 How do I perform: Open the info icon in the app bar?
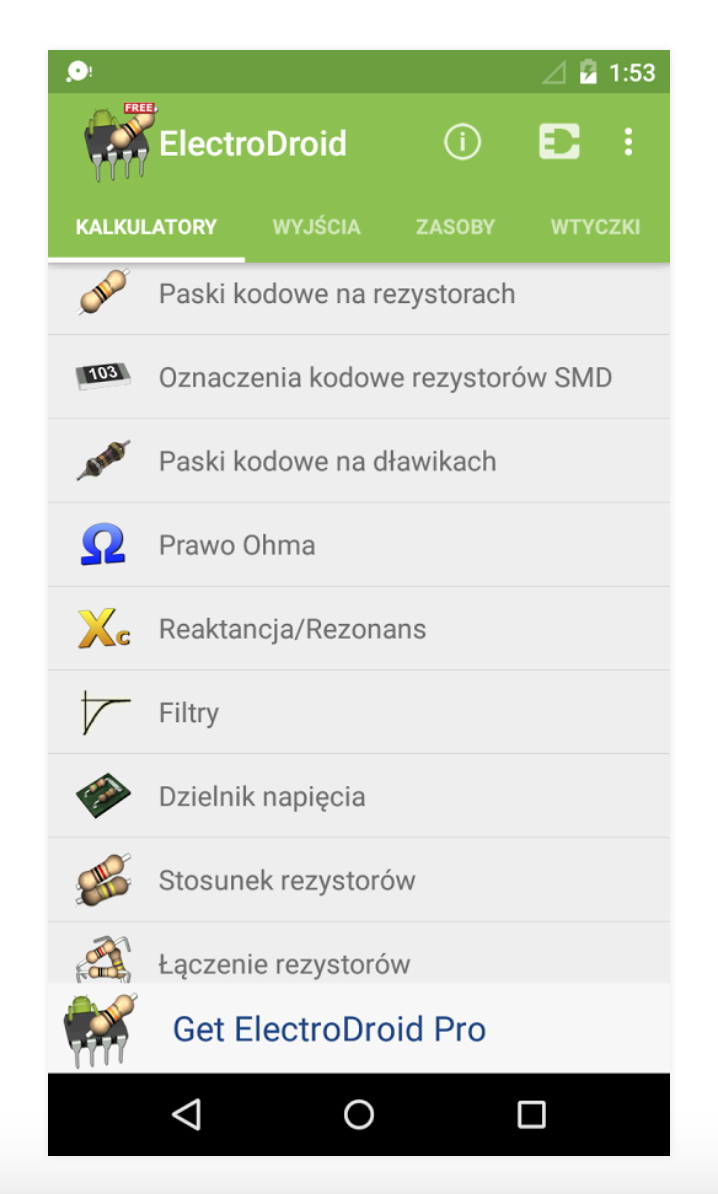click(462, 143)
